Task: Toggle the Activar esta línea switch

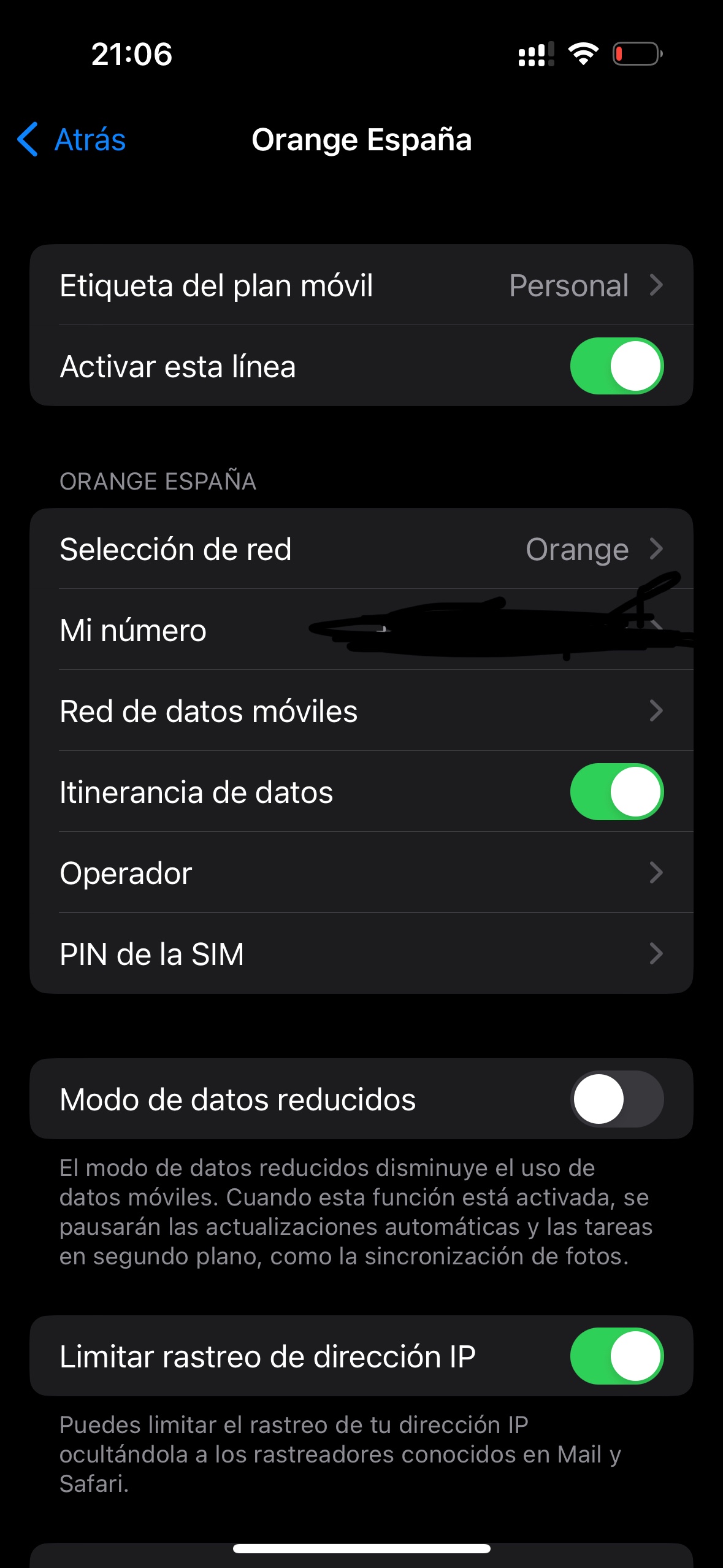Action: coord(616,366)
